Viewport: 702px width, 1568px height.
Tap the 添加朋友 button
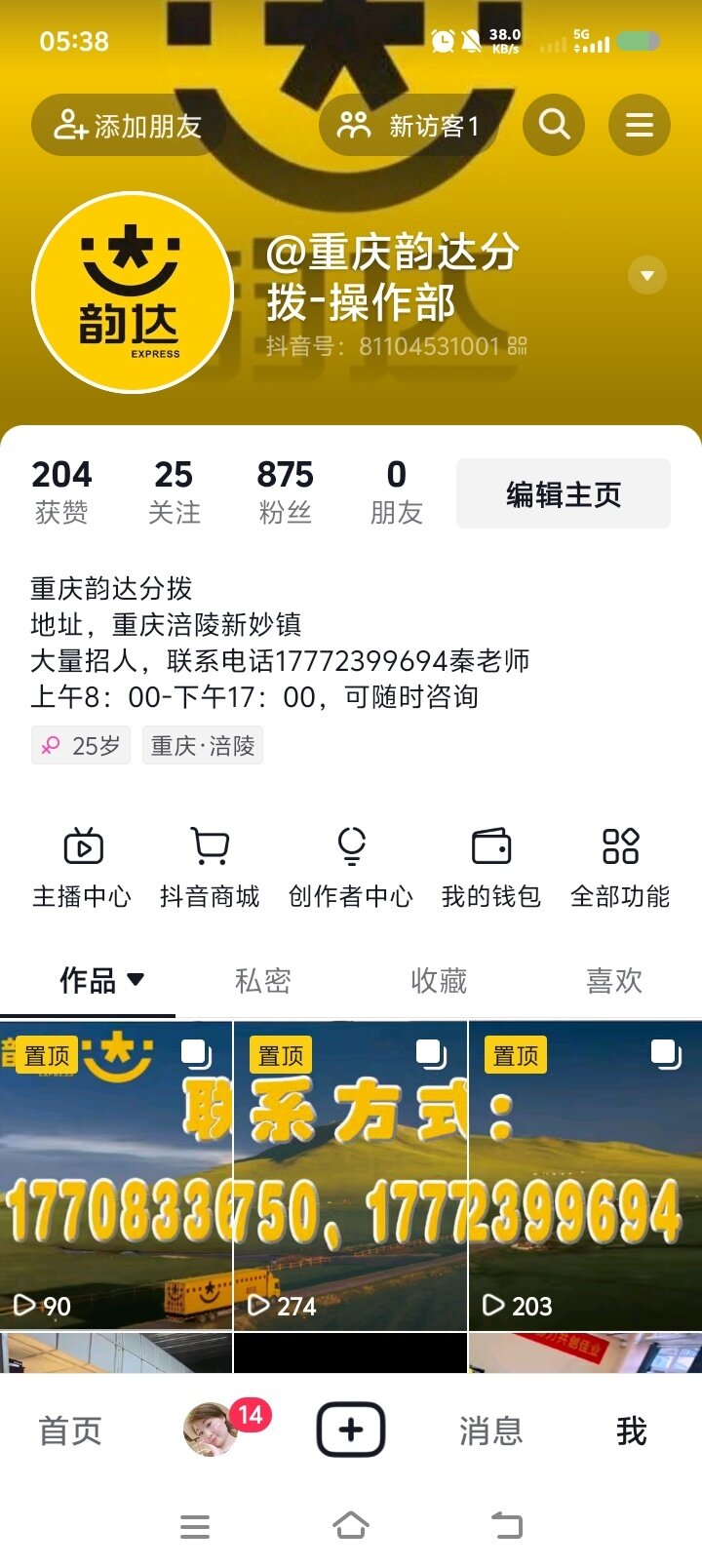click(x=127, y=126)
